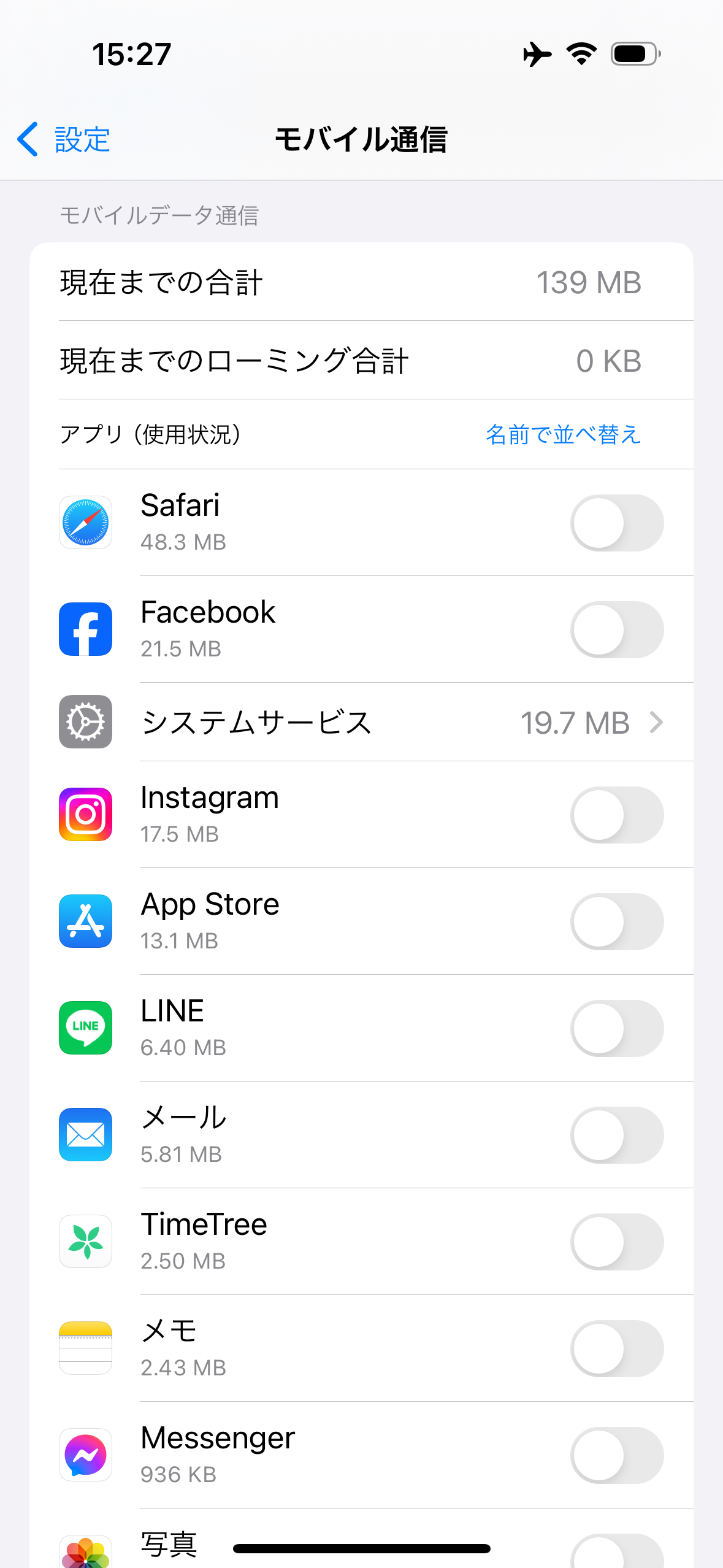Turn on TimeTree mobile data
723x1568 pixels.
(616, 1242)
